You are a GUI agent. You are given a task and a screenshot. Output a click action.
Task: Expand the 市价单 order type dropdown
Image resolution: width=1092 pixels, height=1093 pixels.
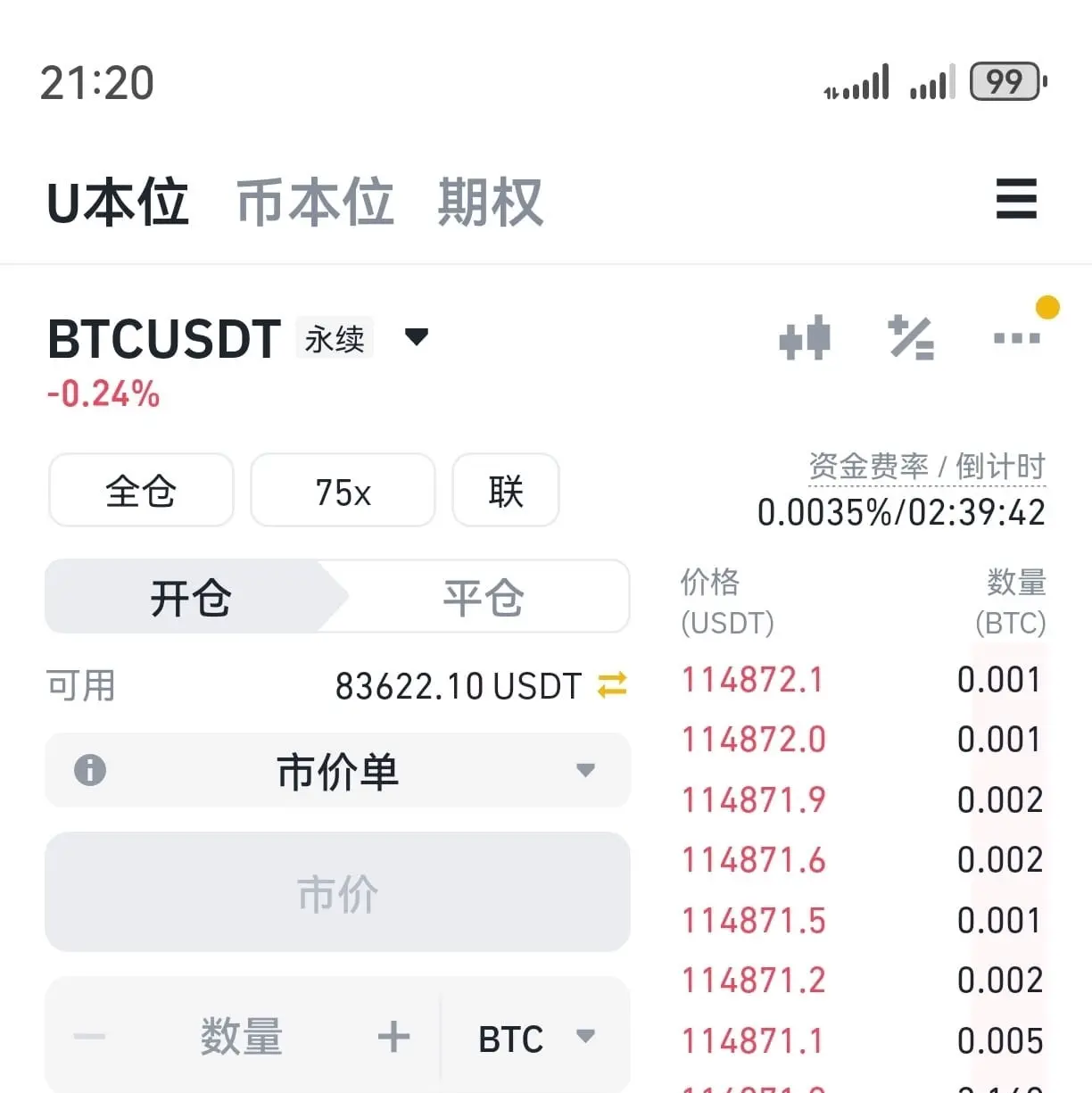click(585, 770)
